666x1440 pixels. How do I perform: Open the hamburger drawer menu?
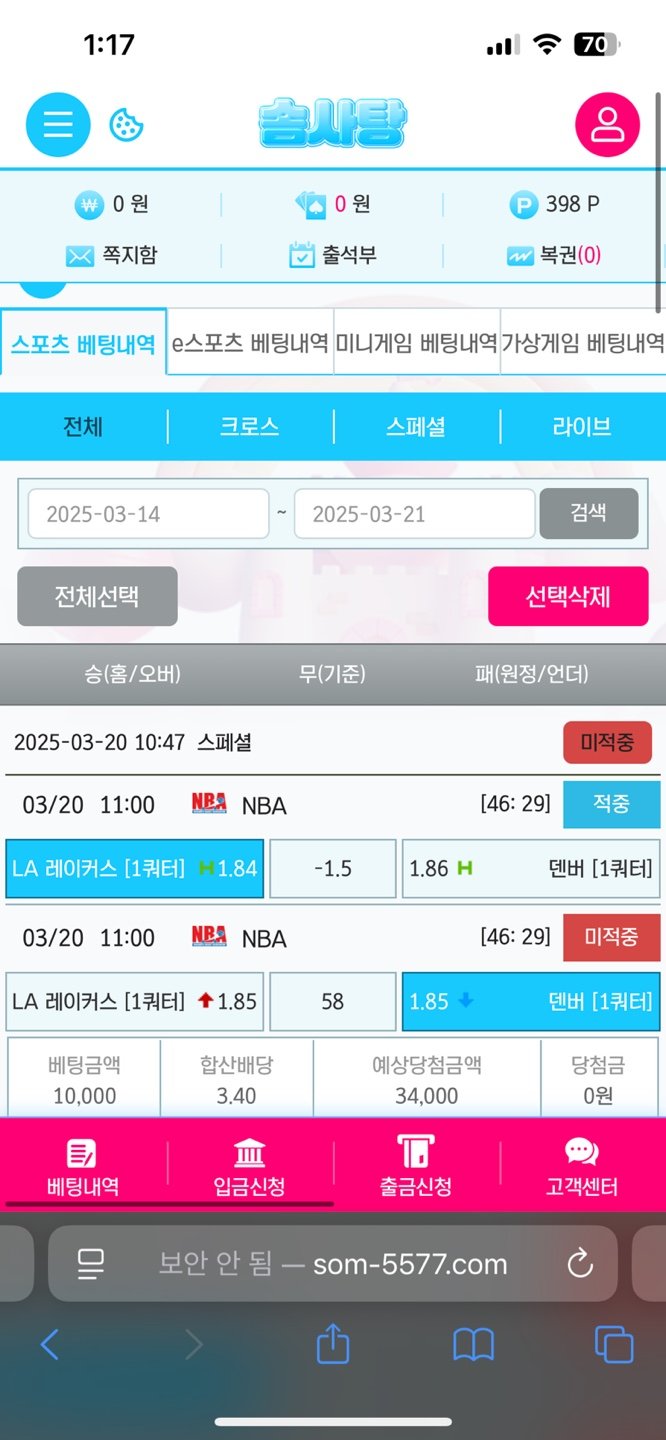pos(58,125)
